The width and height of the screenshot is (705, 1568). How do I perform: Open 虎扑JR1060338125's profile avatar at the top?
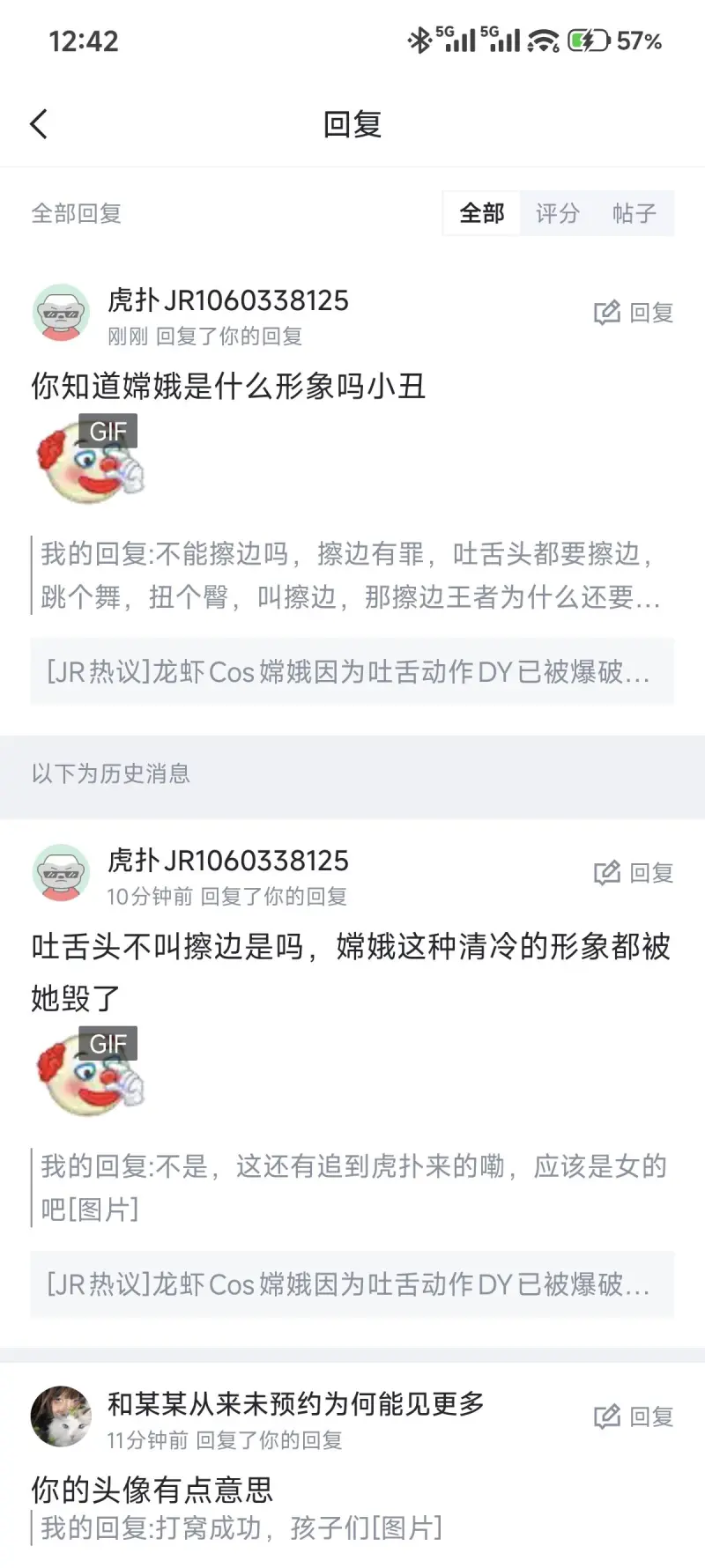click(x=59, y=312)
